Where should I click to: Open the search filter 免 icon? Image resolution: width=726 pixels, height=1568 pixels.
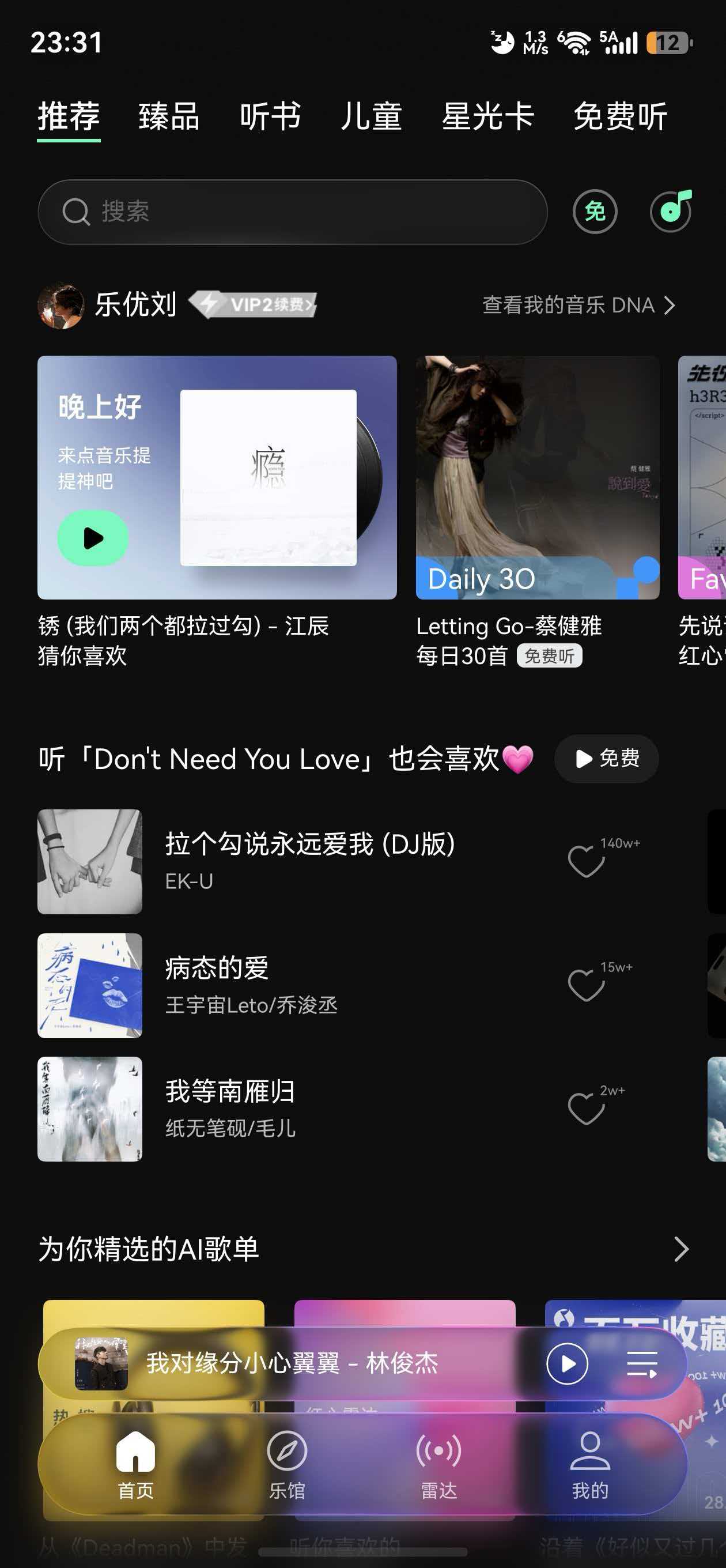tap(595, 211)
